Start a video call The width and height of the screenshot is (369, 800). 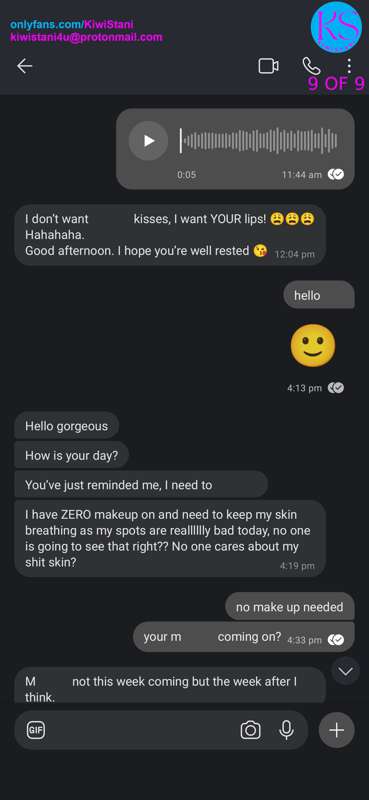[x=268, y=66]
